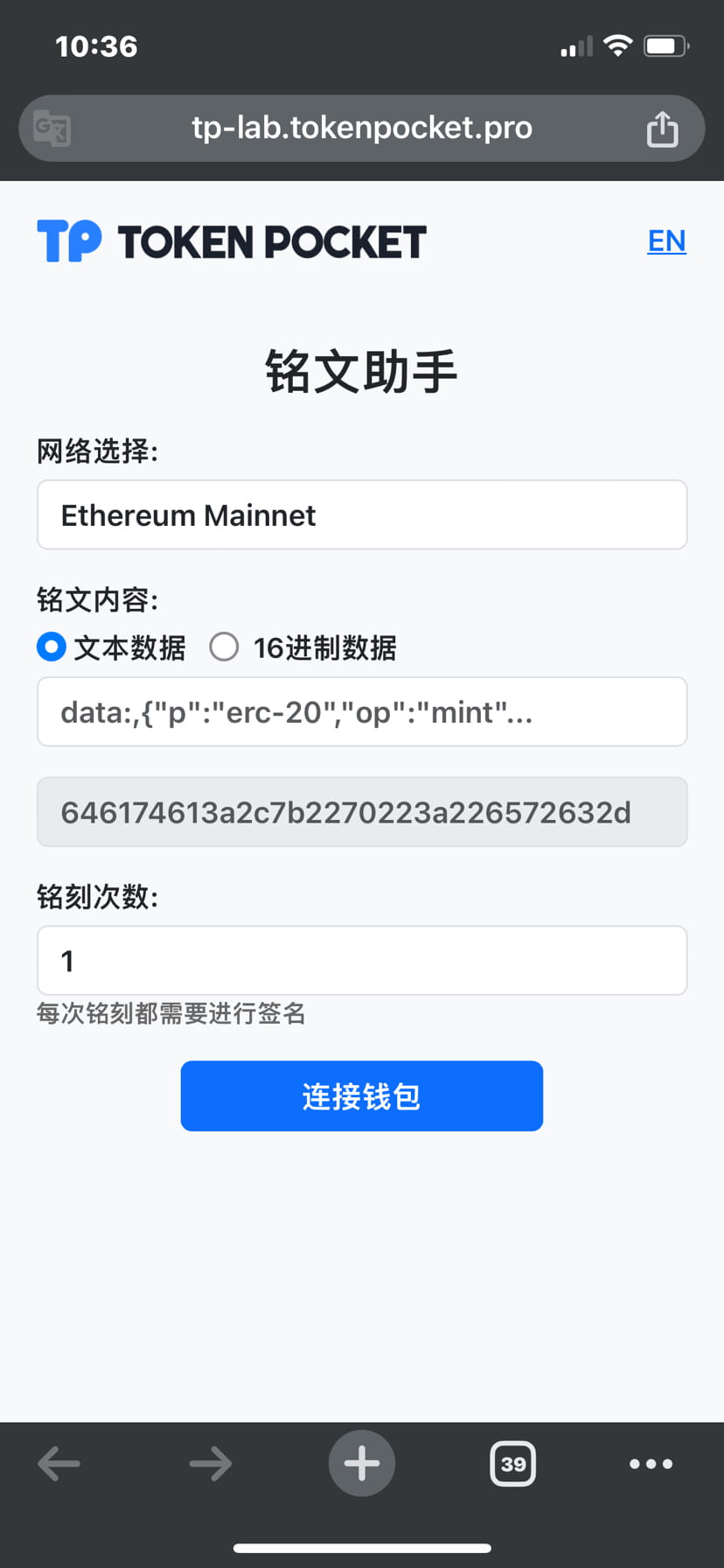Open a new tab with the plus icon
This screenshot has width=724, height=1568.
tap(361, 1463)
